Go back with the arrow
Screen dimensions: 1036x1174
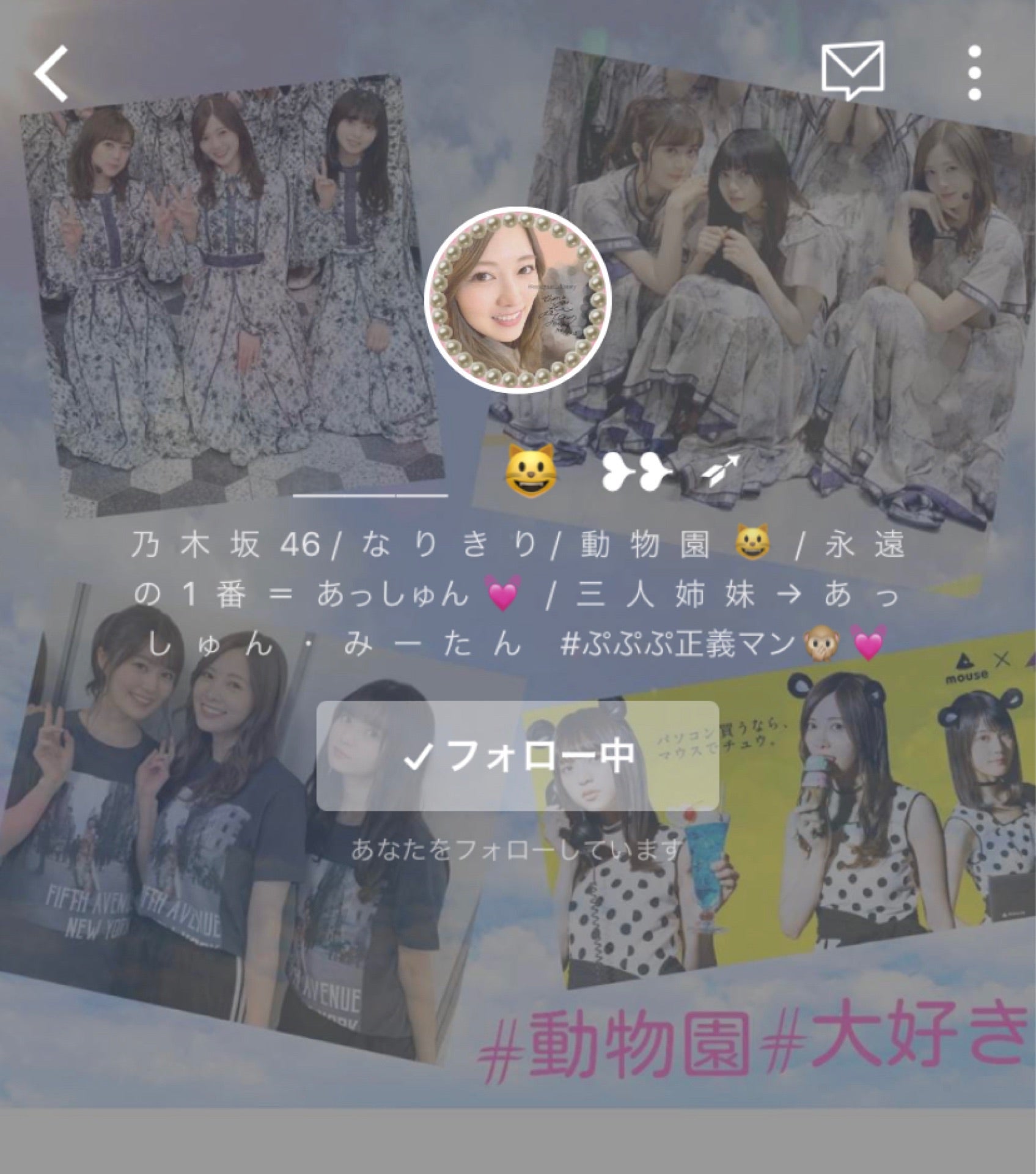click(51, 74)
